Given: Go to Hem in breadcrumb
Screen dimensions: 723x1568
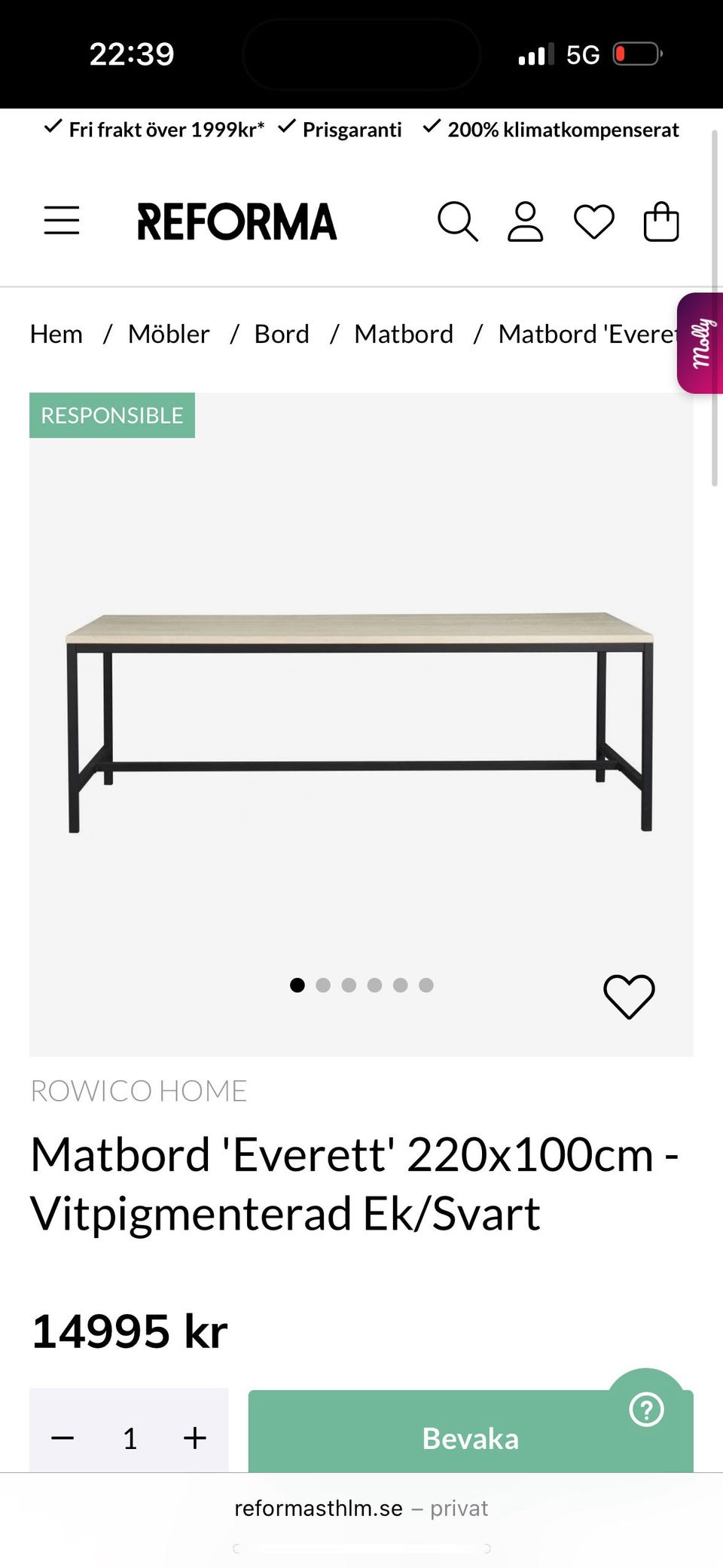Looking at the screenshot, I should 56,334.
